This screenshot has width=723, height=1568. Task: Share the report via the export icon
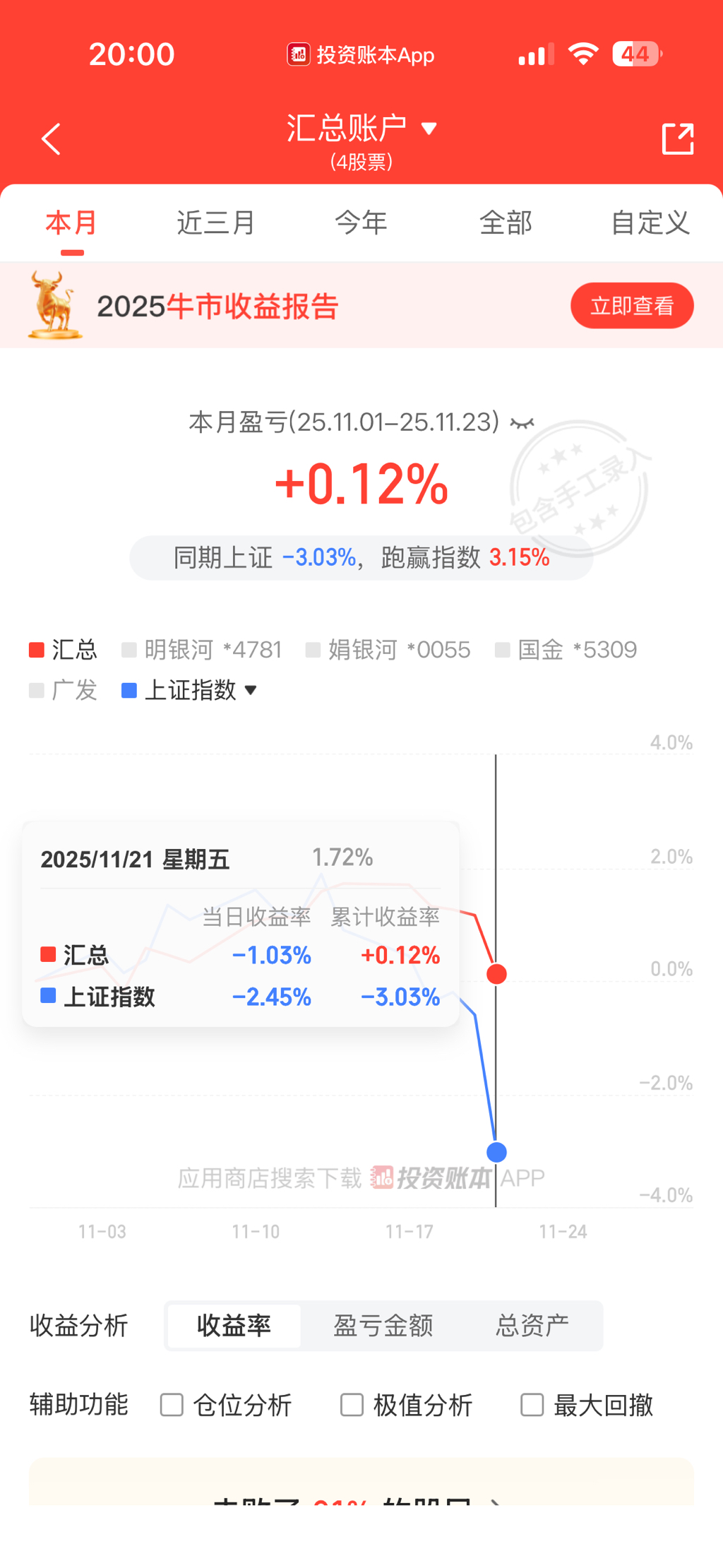[x=677, y=138]
